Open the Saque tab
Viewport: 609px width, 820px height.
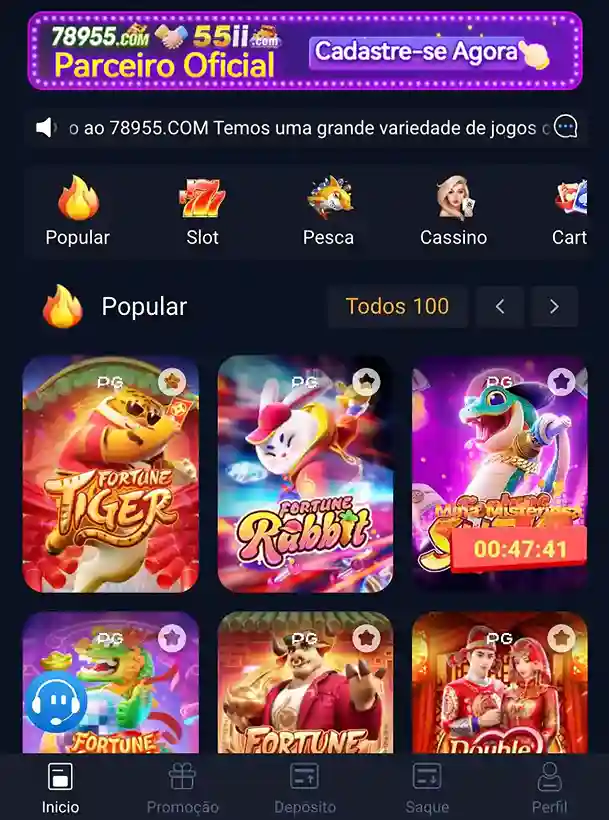click(x=427, y=788)
